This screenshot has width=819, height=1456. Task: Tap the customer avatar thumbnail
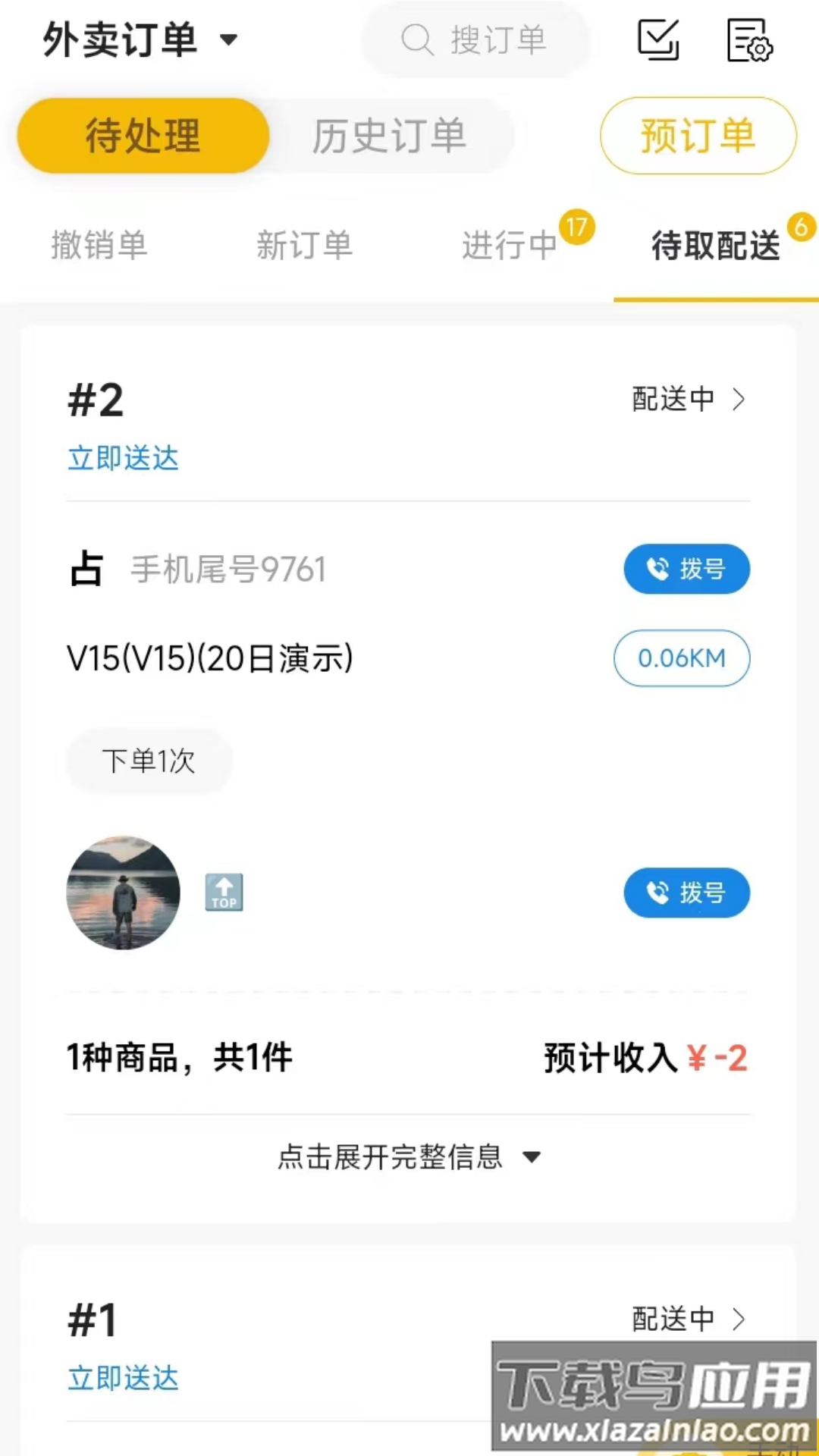[x=122, y=893]
